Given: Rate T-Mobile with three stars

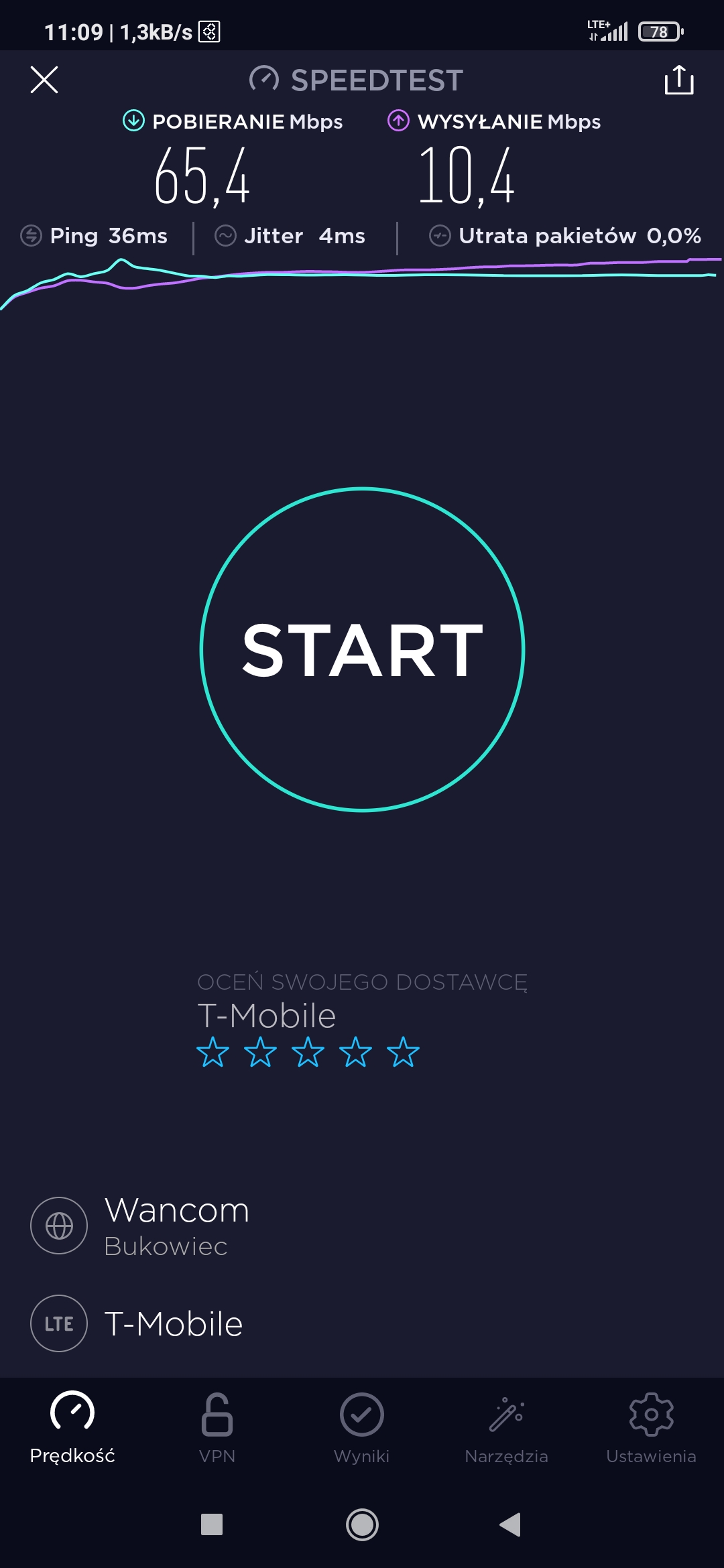Looking at the screenshot, I should (308, 1052).
